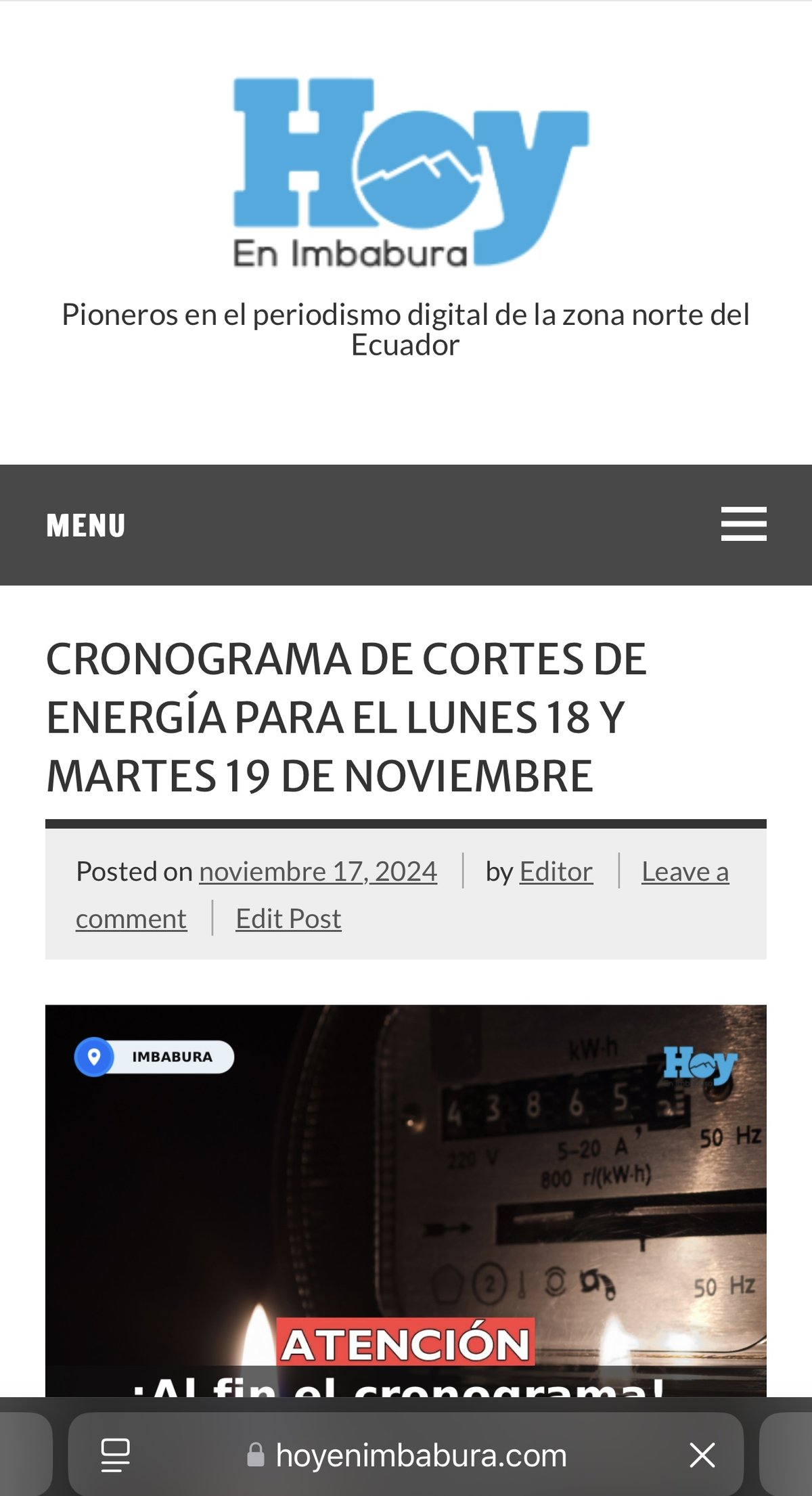Tap the Edit Post link
Screen dimensions: 812x1496
pyautogui.click(x=288, y=919)
